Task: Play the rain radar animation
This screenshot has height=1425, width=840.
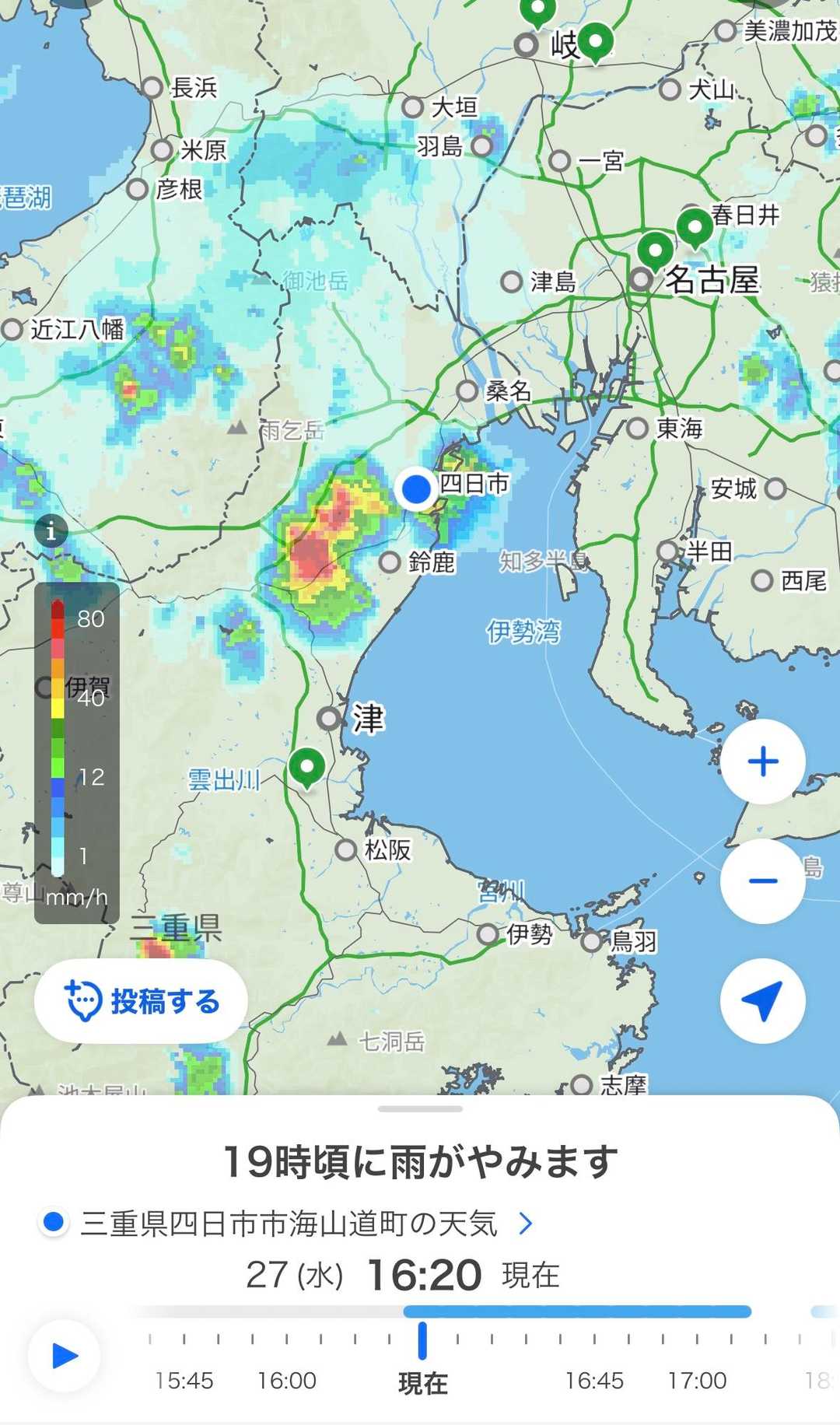Action: 64,1356
